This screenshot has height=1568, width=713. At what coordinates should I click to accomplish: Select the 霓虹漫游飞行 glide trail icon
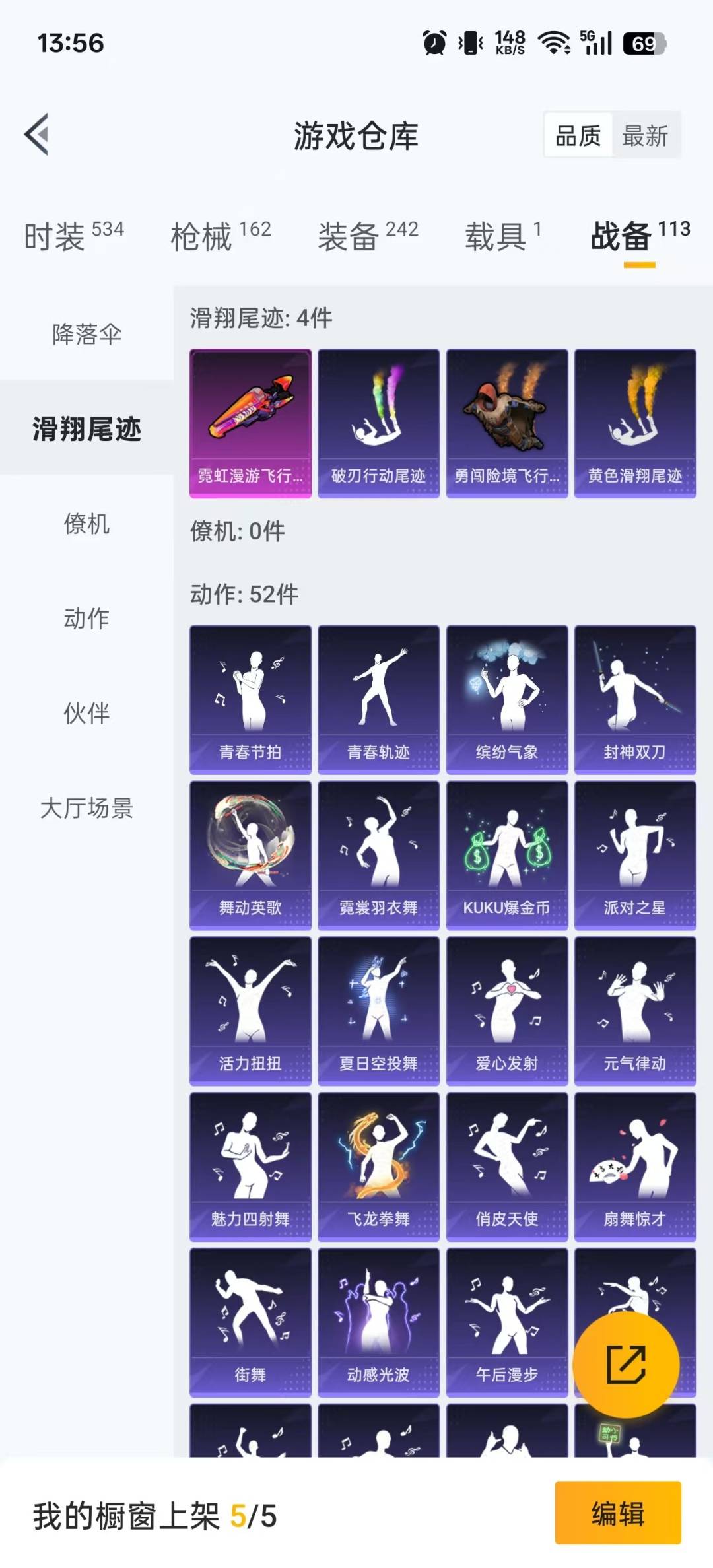click(x=250, y=421)
